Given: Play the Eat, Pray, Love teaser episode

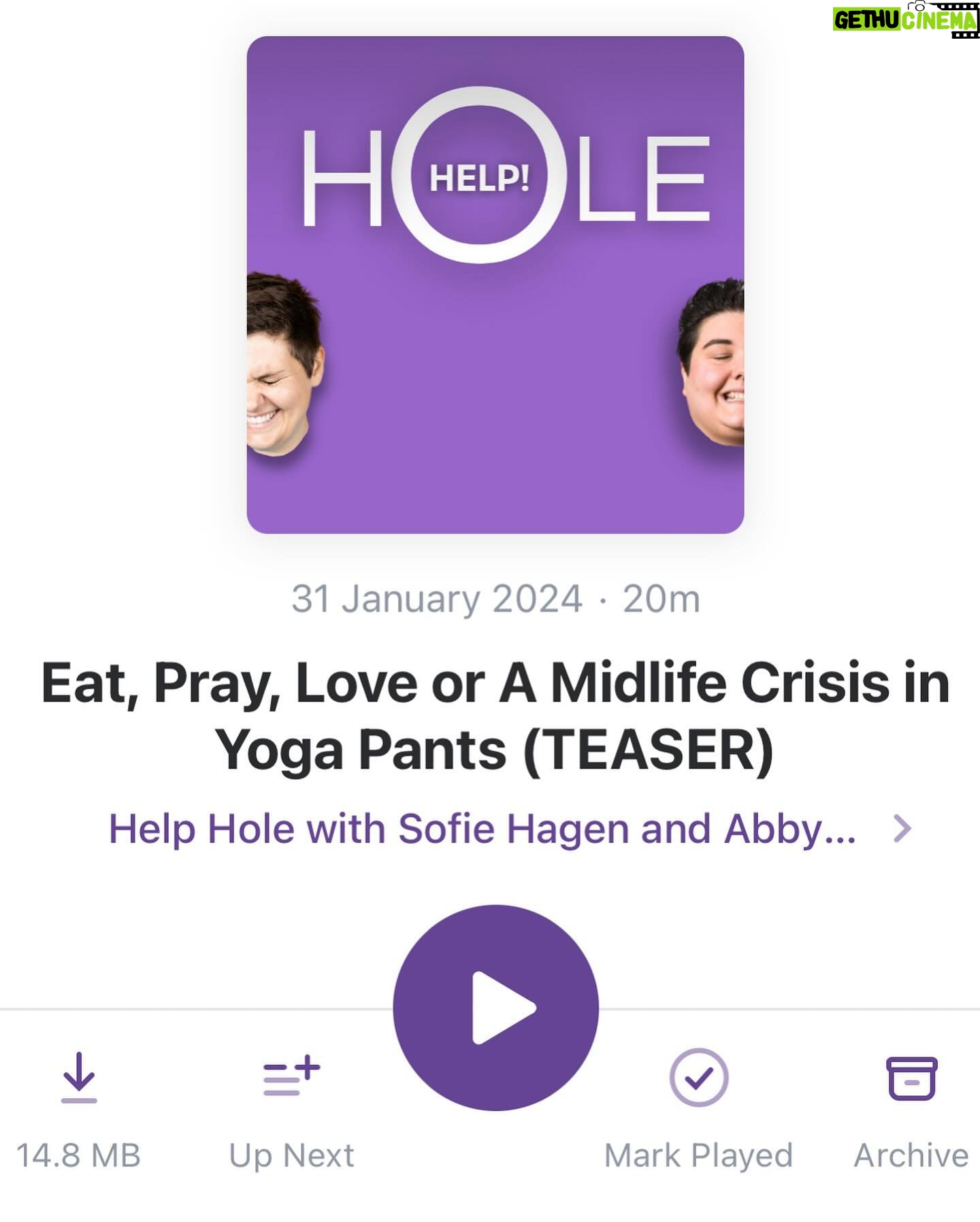Looking at the screenshot, I should coord(495,1008).
